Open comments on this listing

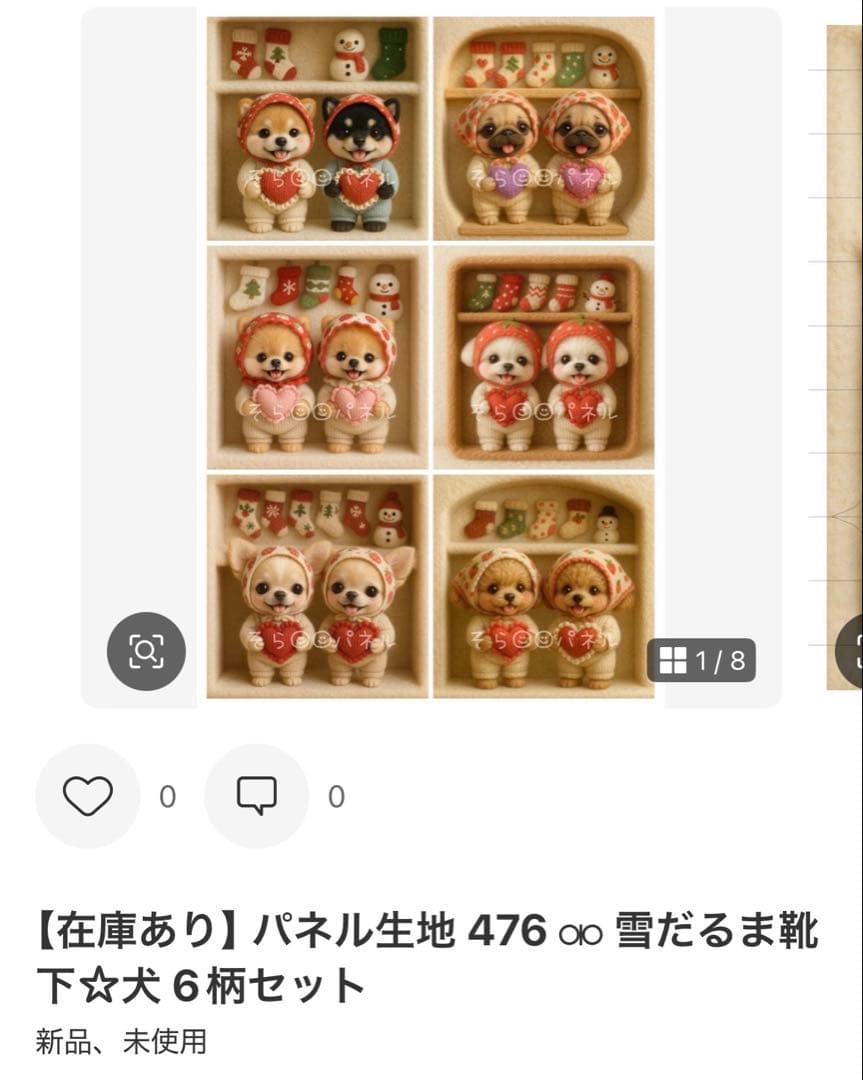click(x=256, y=796)
